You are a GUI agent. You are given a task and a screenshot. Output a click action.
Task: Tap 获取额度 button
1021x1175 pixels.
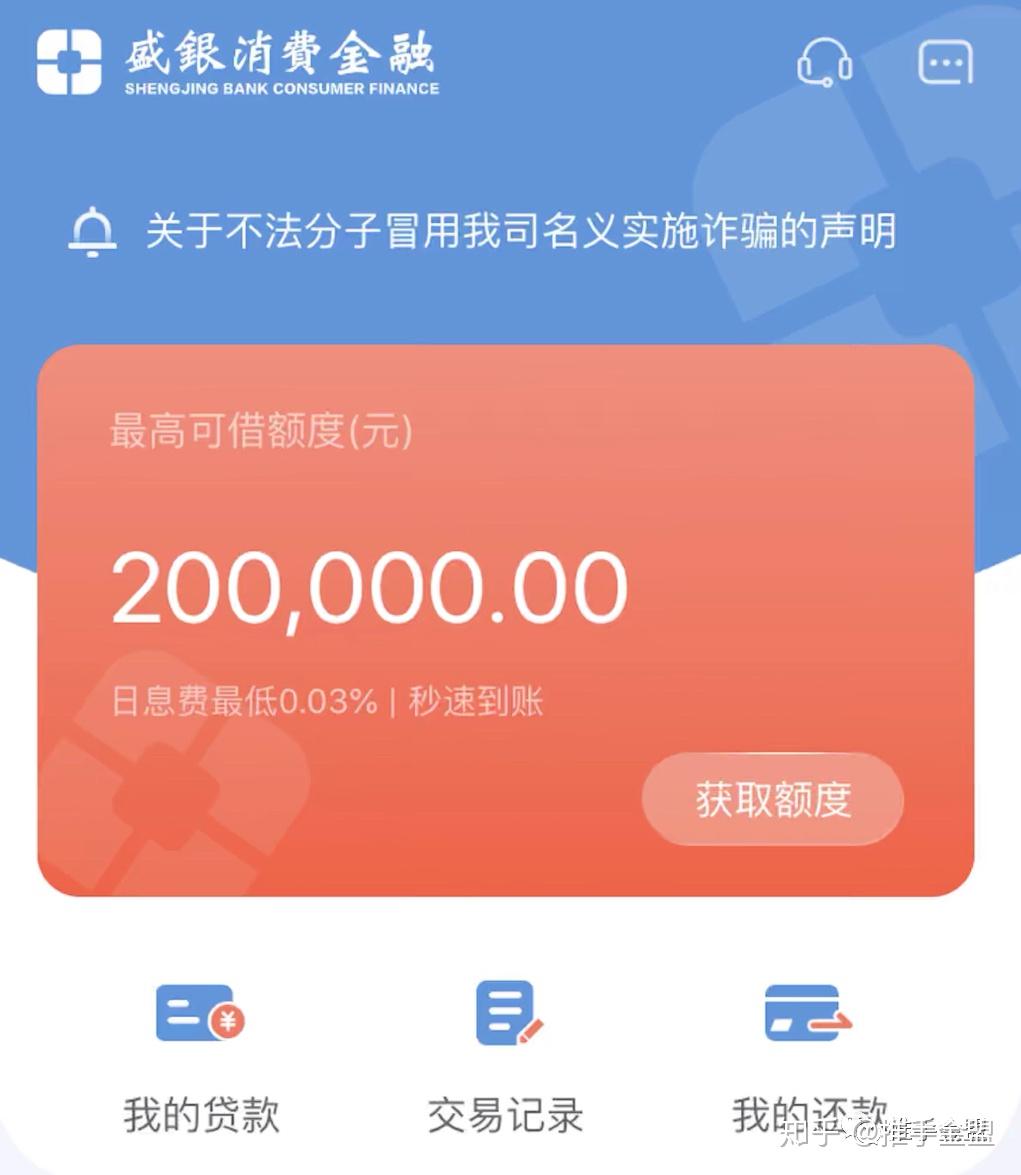coord(772,799)
